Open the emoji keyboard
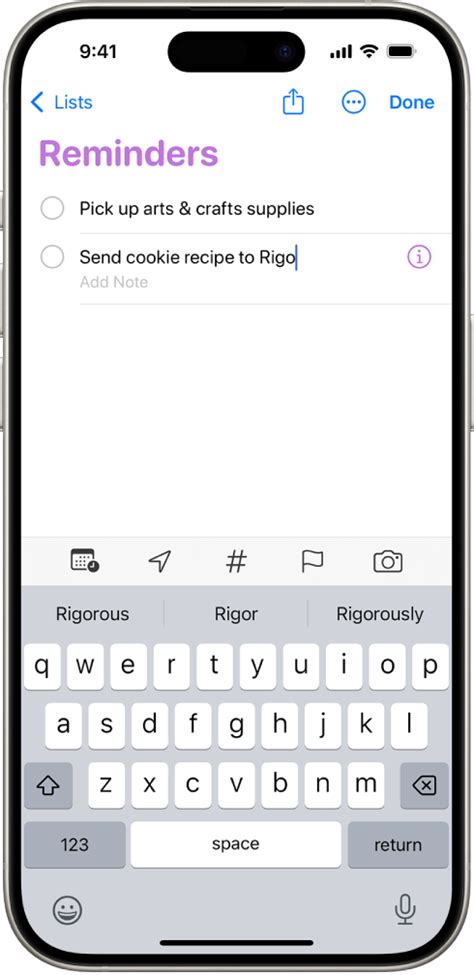Screen dimensions: 474x975 67,912
